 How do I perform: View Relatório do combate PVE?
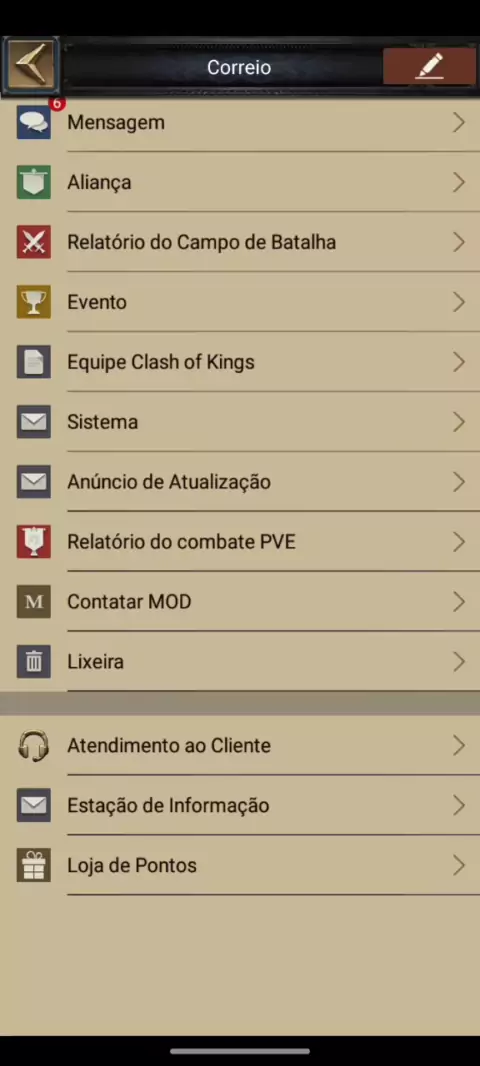click(x=240, y=542)
